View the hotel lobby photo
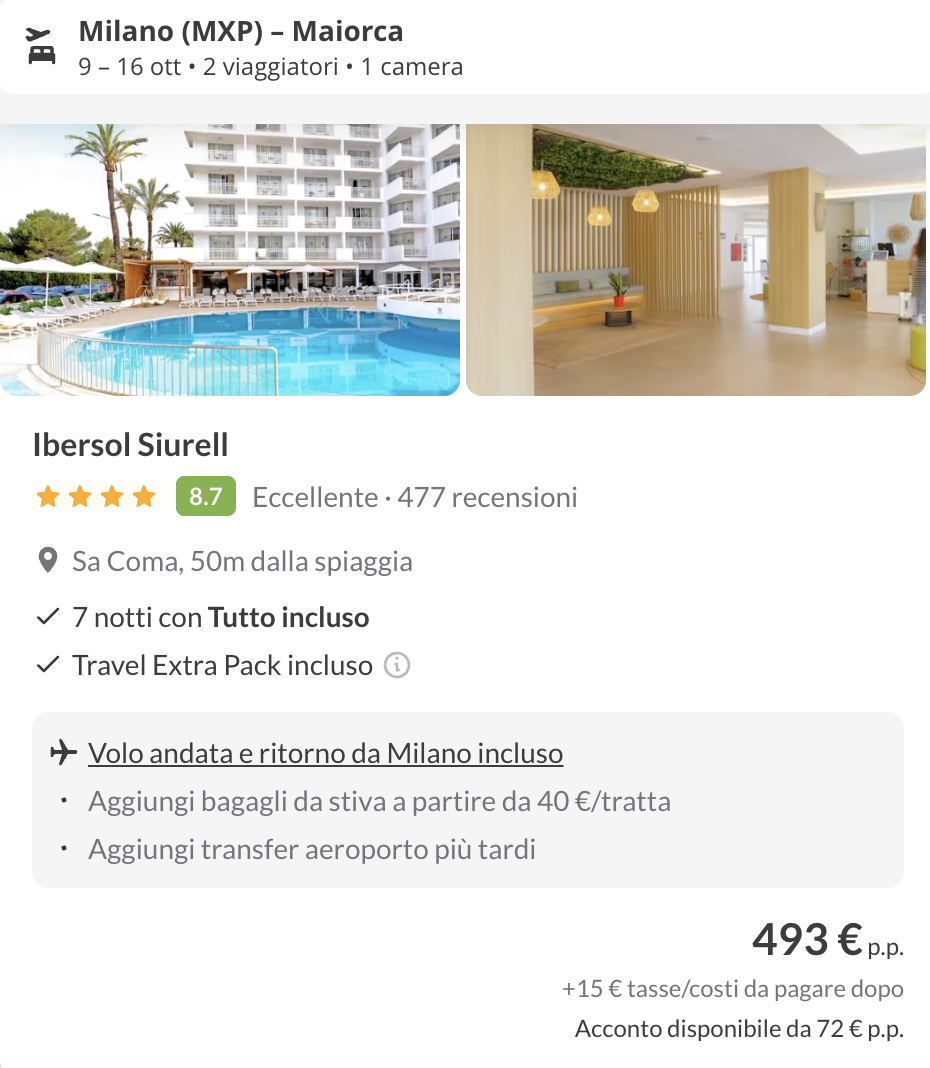Screen dimensions: 930x1068 [696, 260]
